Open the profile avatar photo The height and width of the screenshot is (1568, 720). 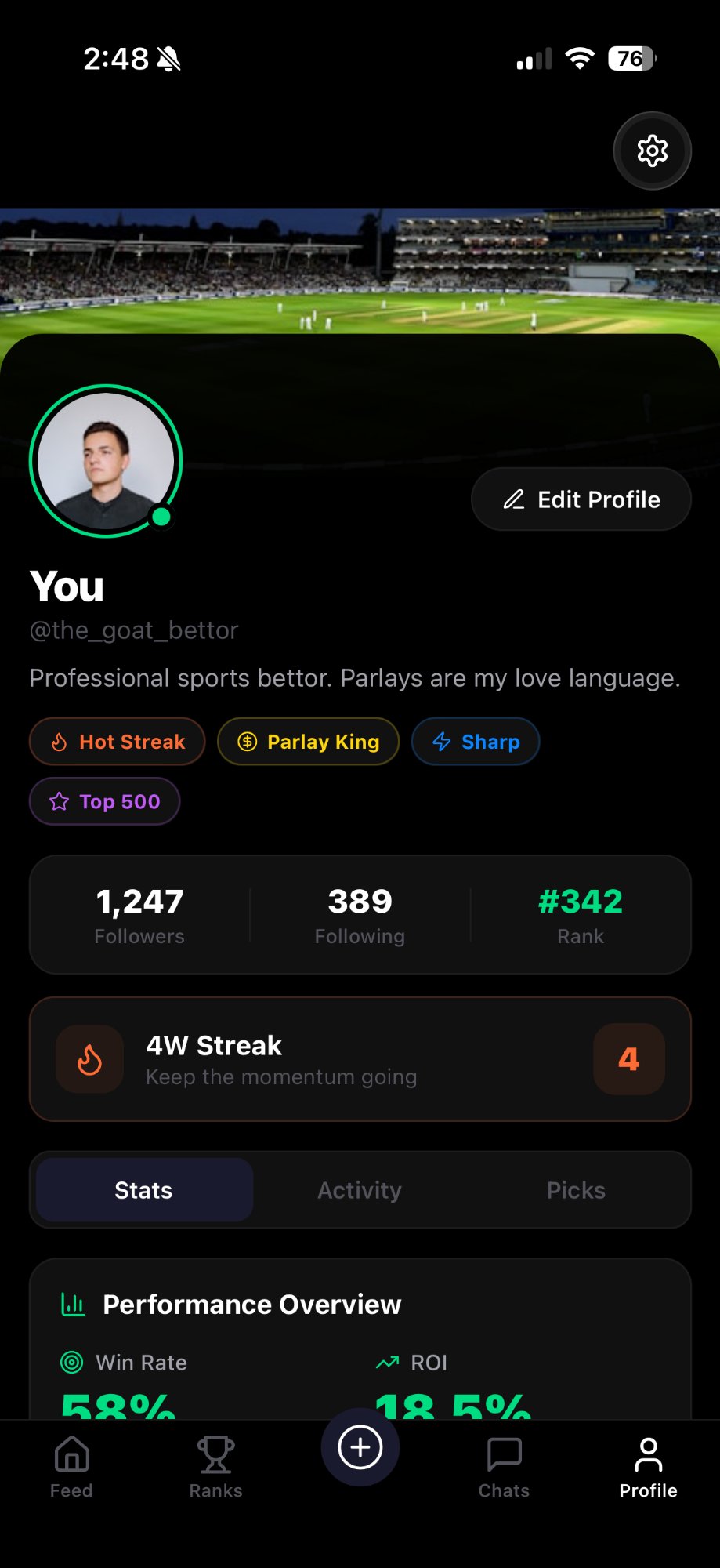106,461
